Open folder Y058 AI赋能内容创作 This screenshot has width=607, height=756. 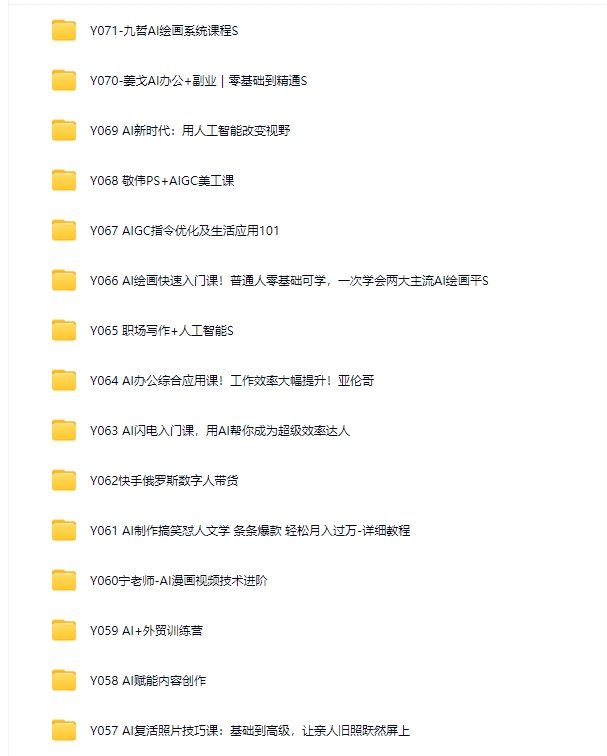pyautogui.click(x=148, y=680)
